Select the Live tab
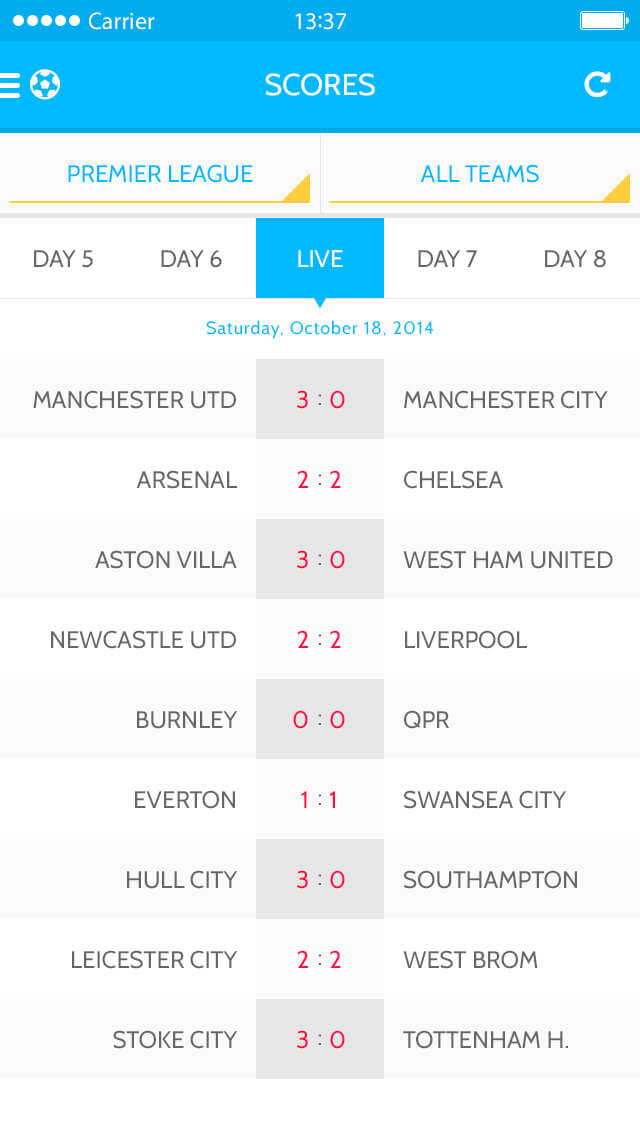The width and height of the screenshot is (640, 1136). (320, 259)
